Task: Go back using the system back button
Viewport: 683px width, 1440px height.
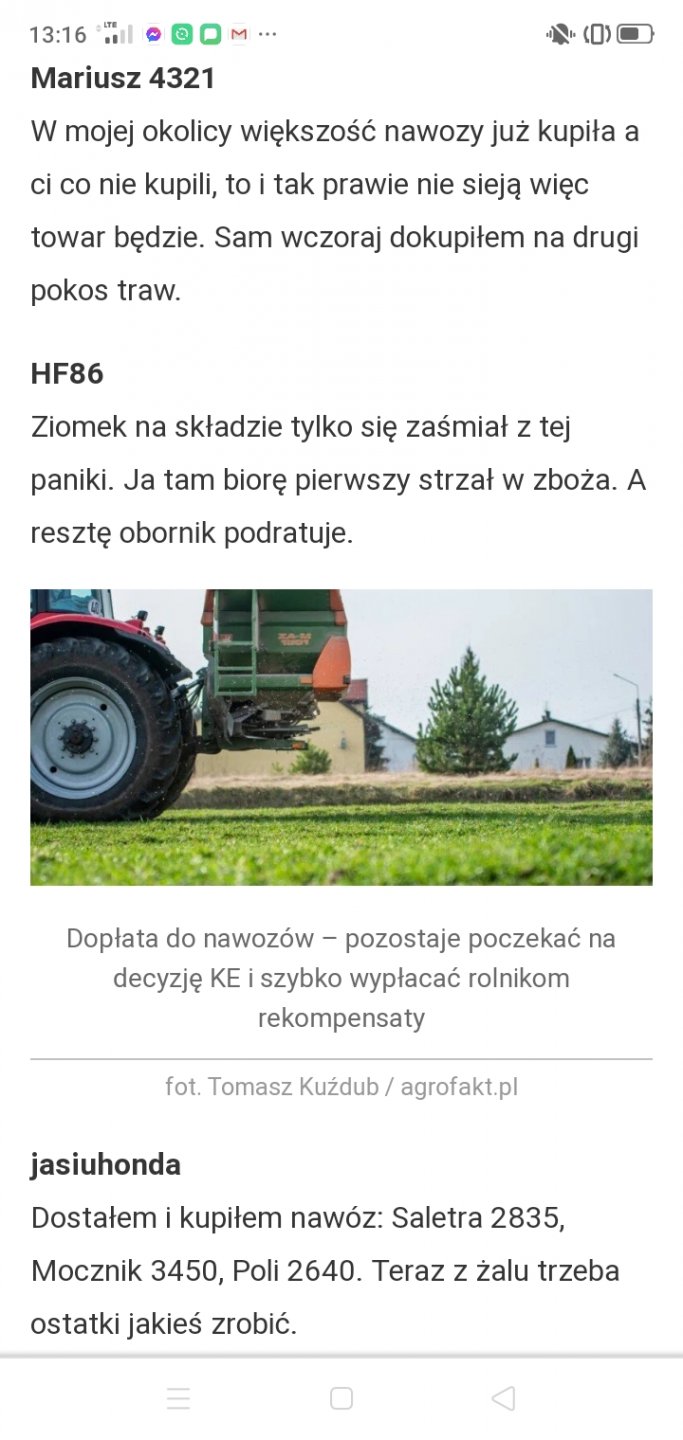Action: tap(504, 1398)
